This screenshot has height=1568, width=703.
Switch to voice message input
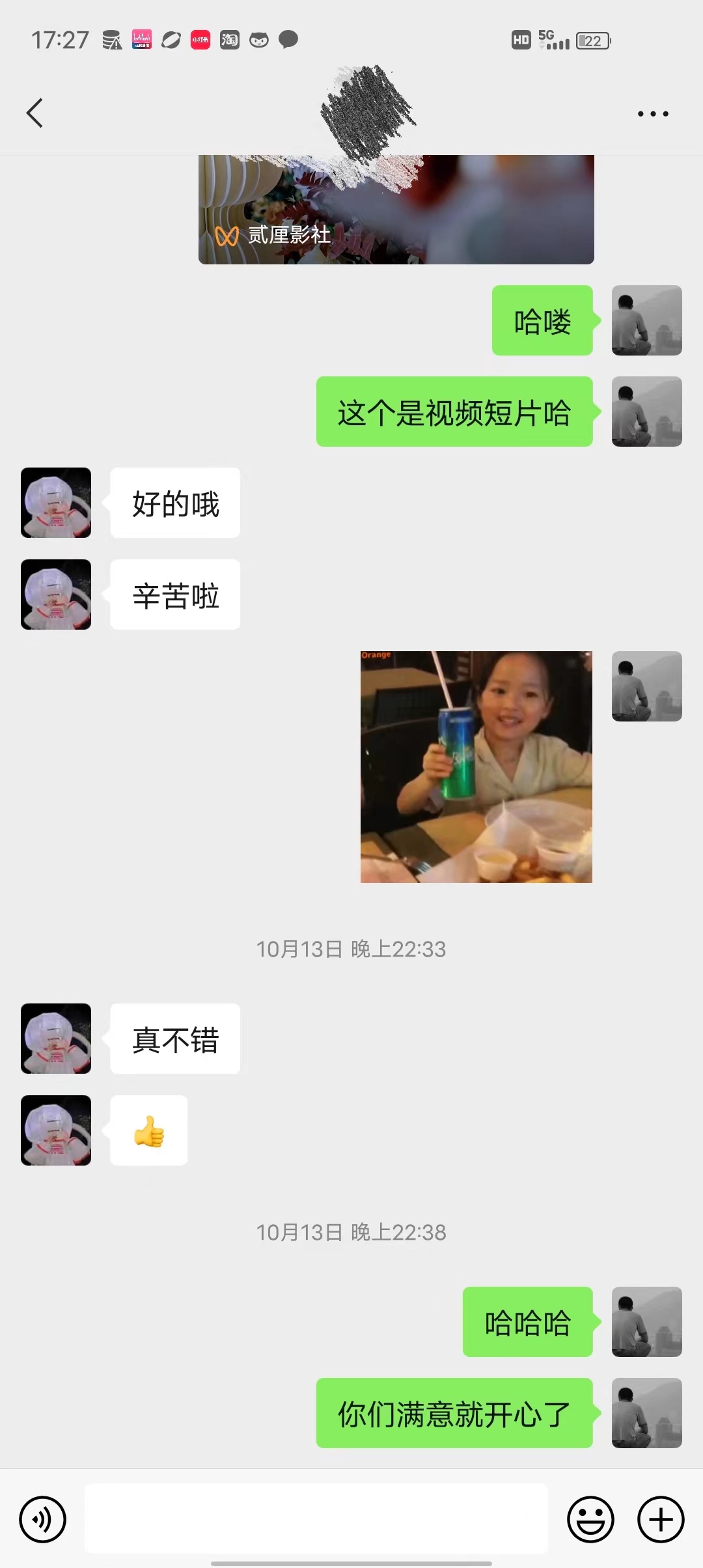(43, 1519)
